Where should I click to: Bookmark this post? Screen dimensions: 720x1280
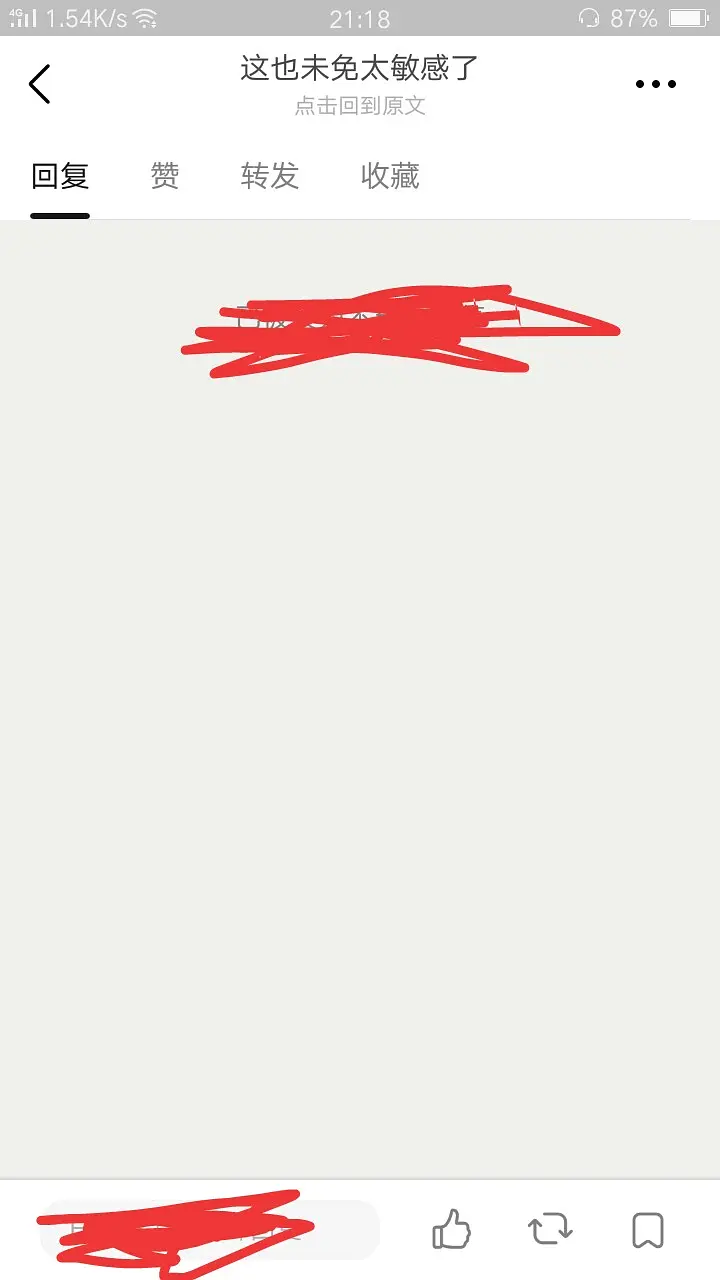click(648, 1229)
